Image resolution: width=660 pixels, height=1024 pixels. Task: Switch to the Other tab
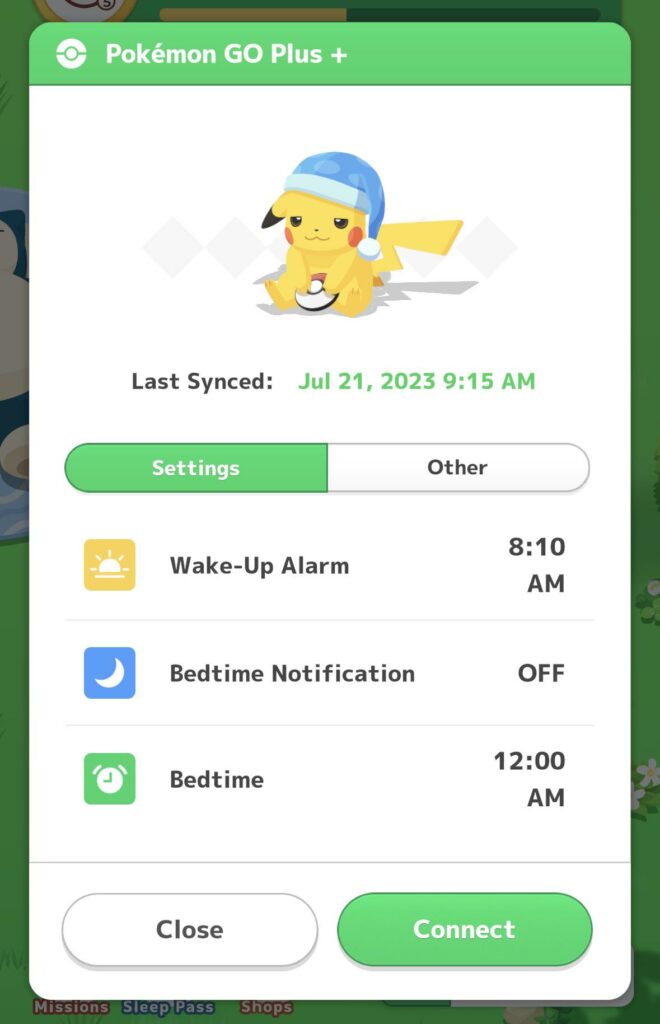click(x=457, y=467)
